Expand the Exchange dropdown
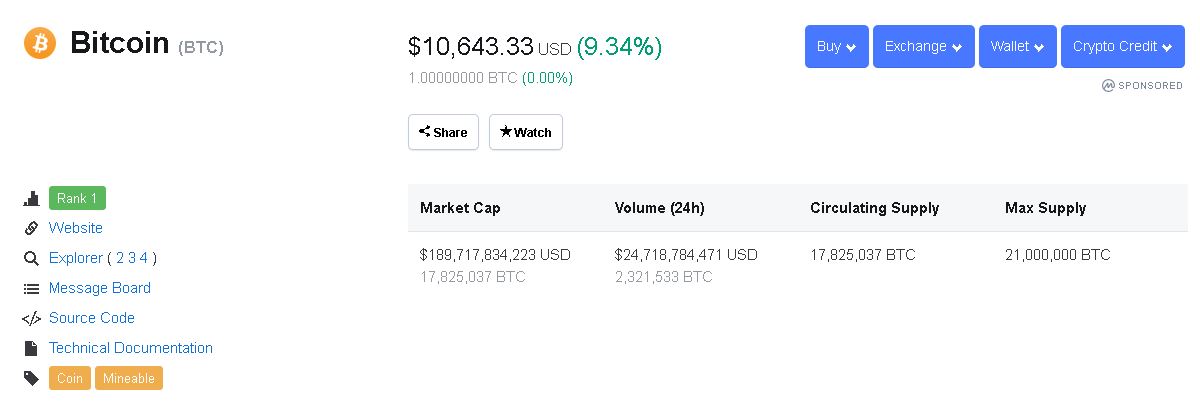 pos(923,47)
